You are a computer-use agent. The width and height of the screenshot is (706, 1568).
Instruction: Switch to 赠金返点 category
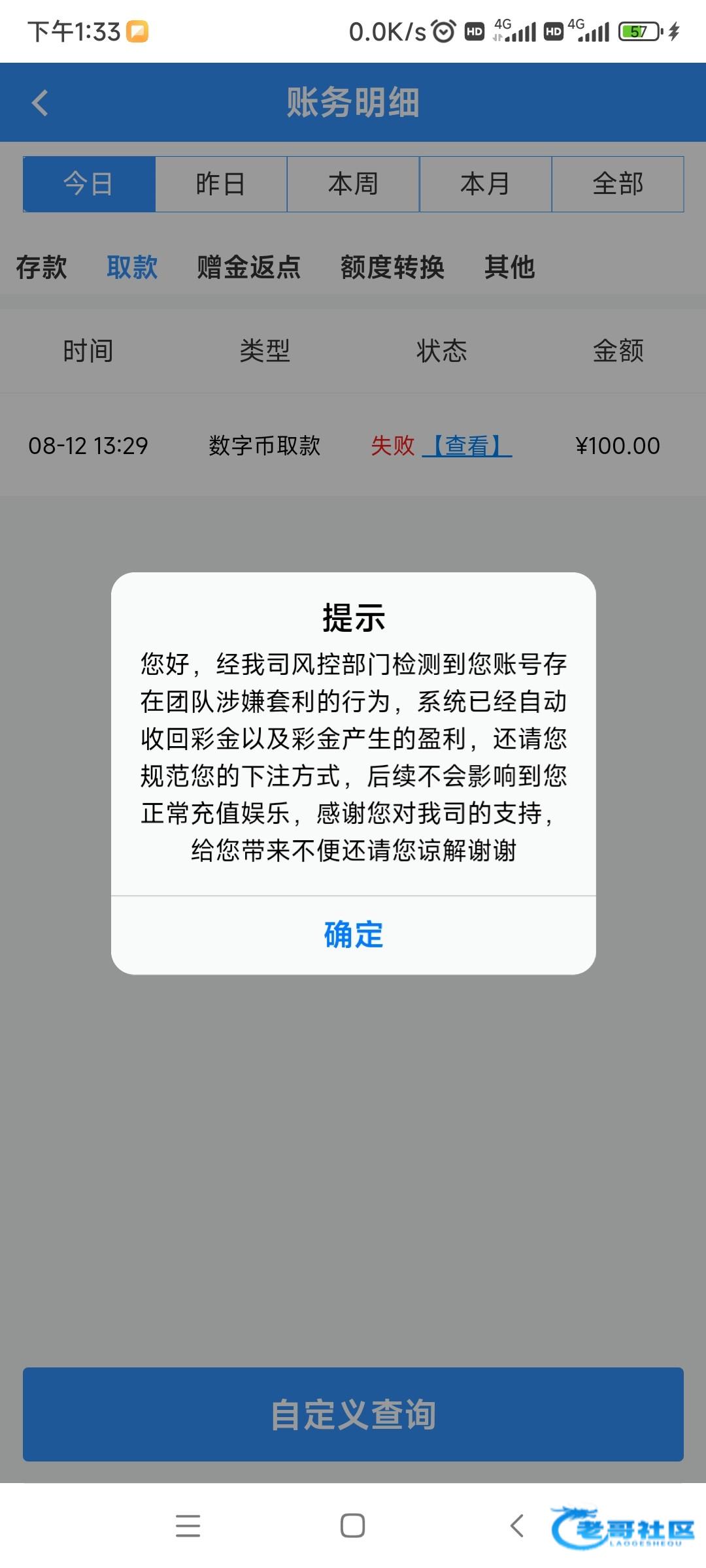coord(248,267)
